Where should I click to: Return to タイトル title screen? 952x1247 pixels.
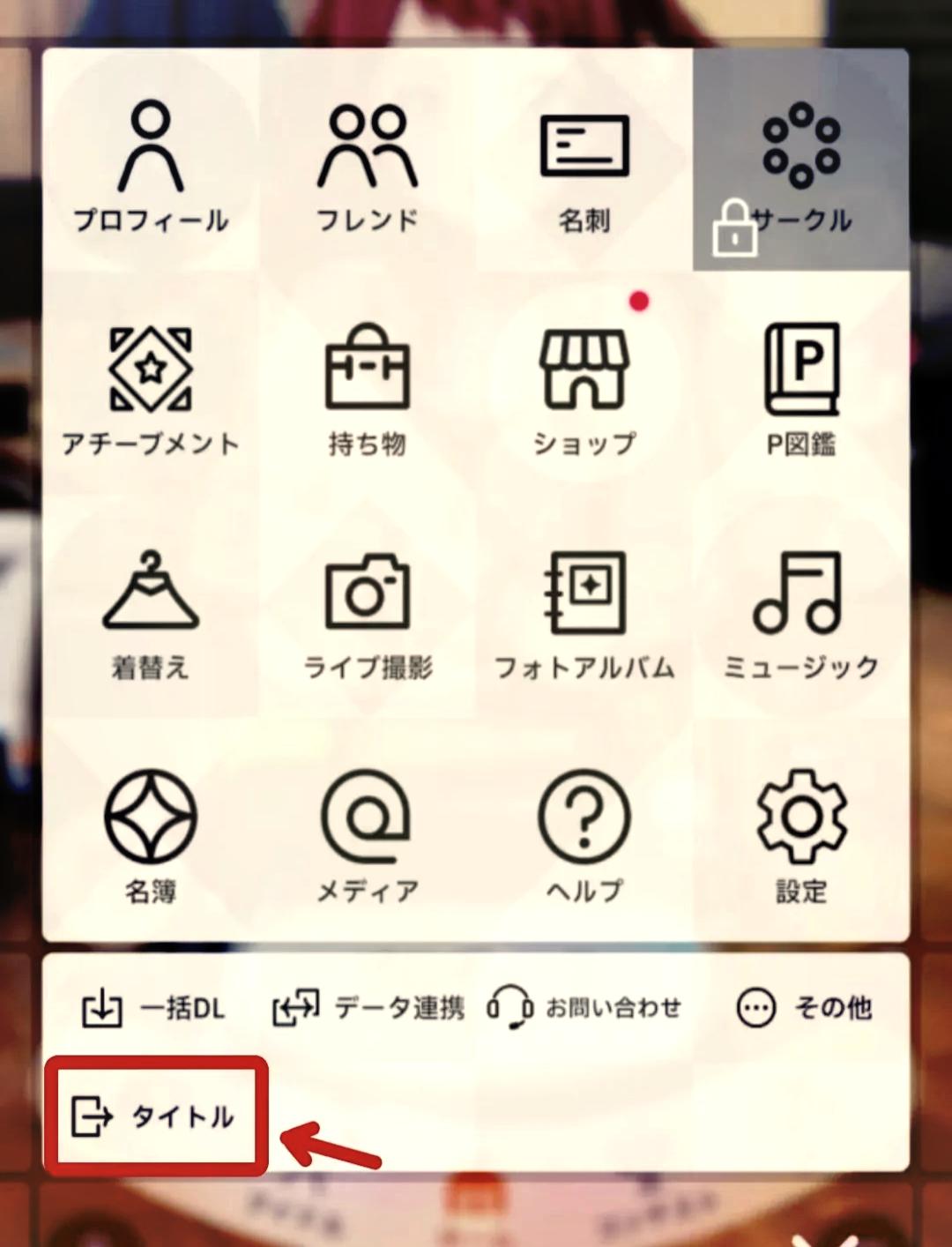coord(153,1116)
